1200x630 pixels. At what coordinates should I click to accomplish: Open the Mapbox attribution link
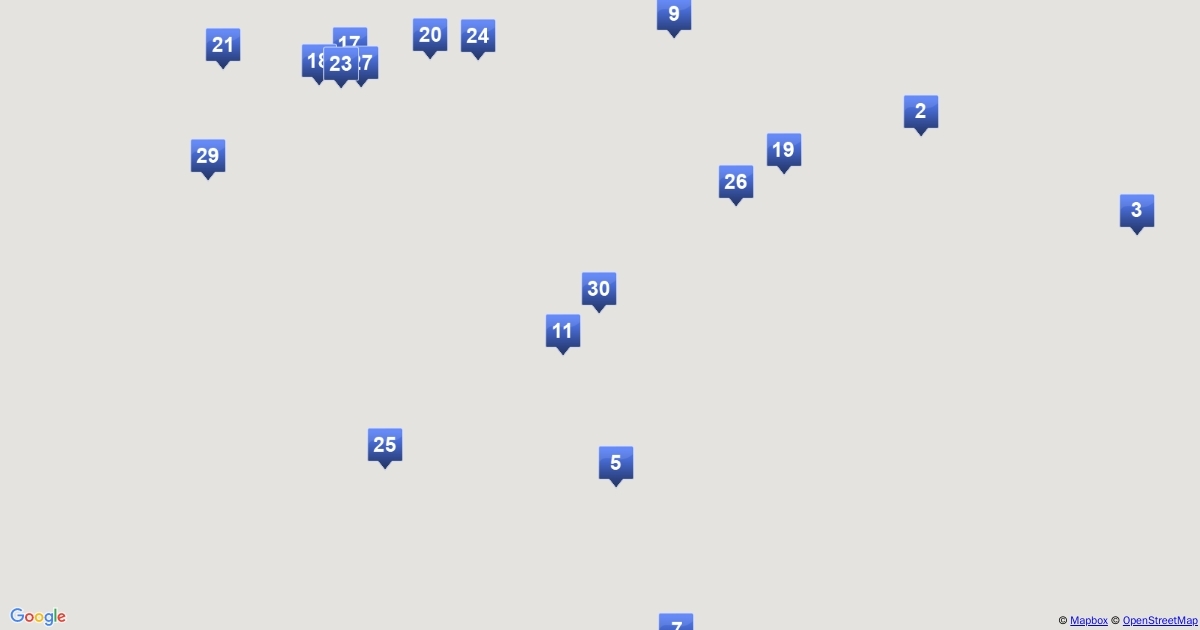[x=1088, y=621]
